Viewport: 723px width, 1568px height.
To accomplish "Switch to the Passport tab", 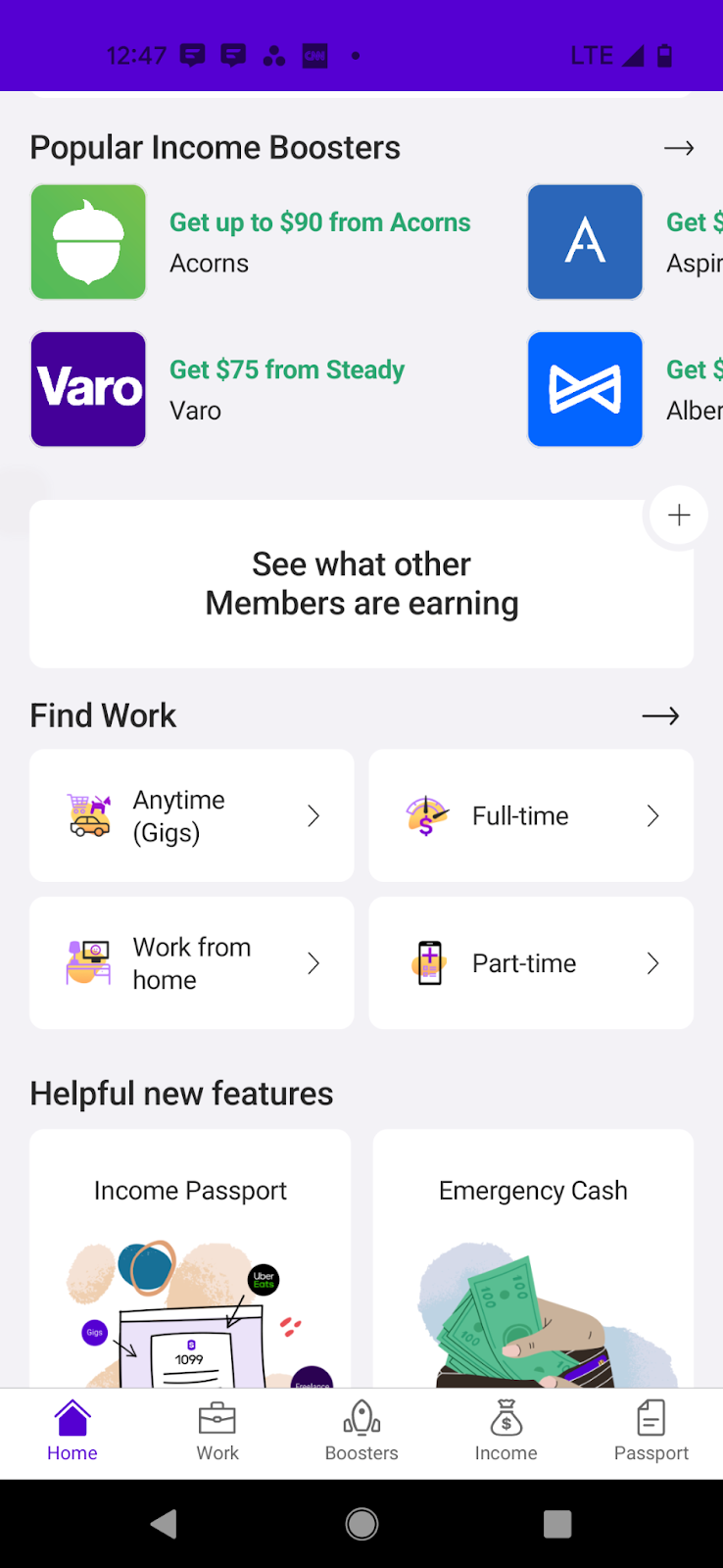I will pos(651,1432).
